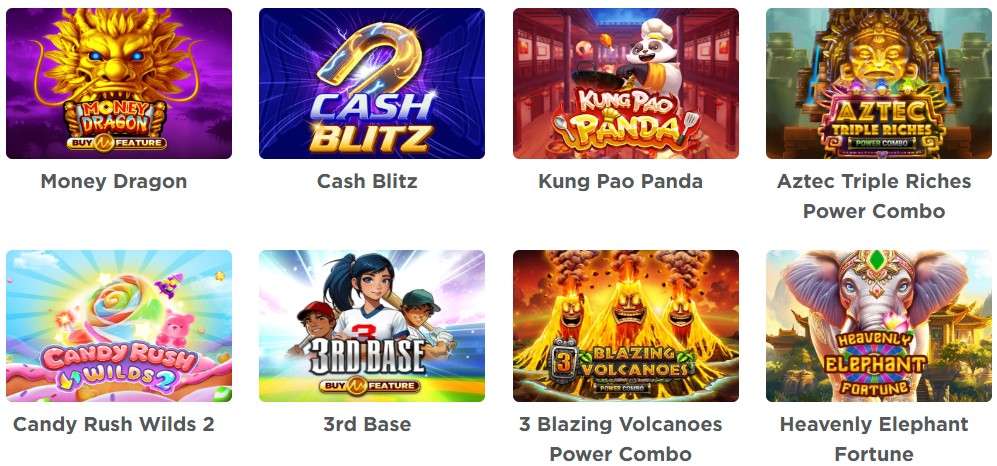This screenshot has height=466, width=997.
Task: Open the 3rd Base game tile
Action: [x=372, y=326]
